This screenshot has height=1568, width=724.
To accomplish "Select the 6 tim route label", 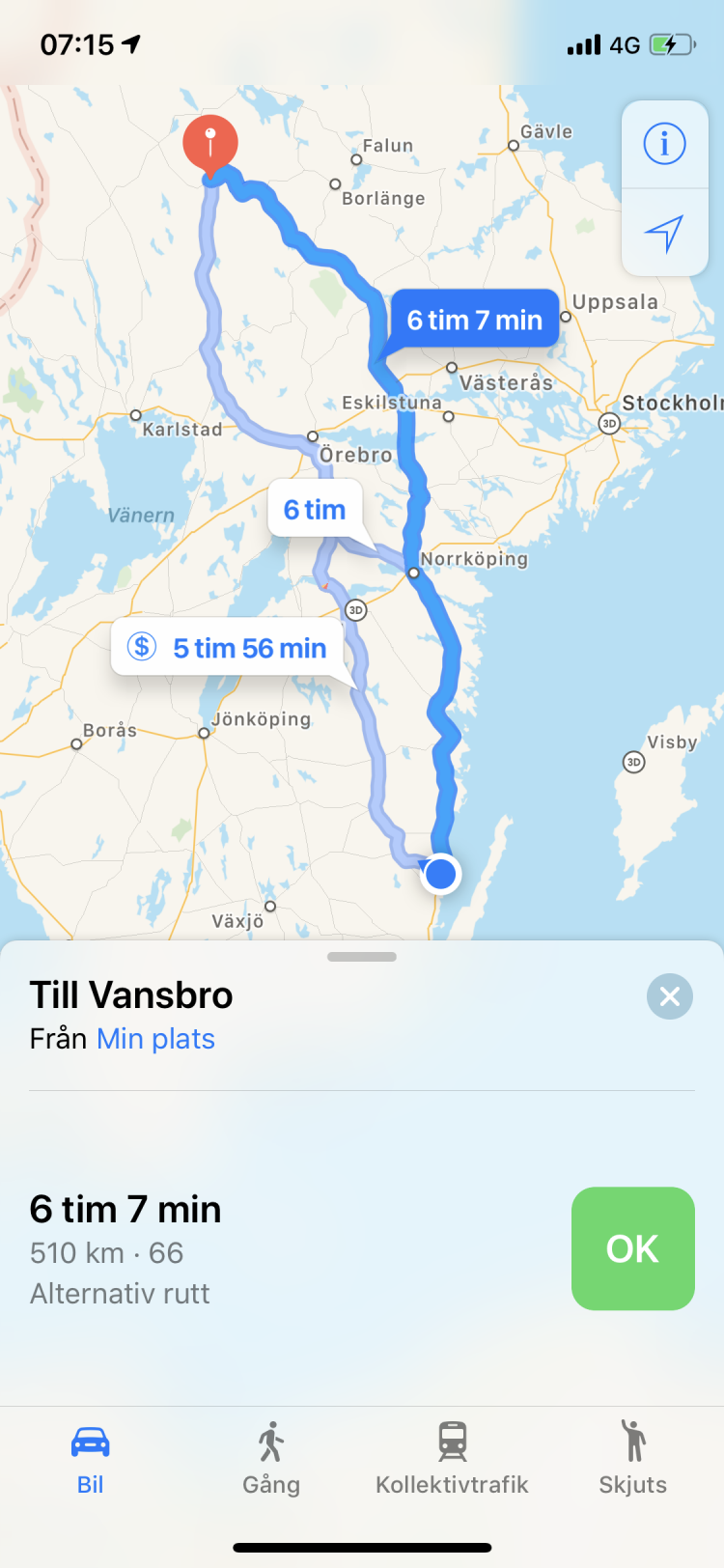I will click(x=315, y=509).
